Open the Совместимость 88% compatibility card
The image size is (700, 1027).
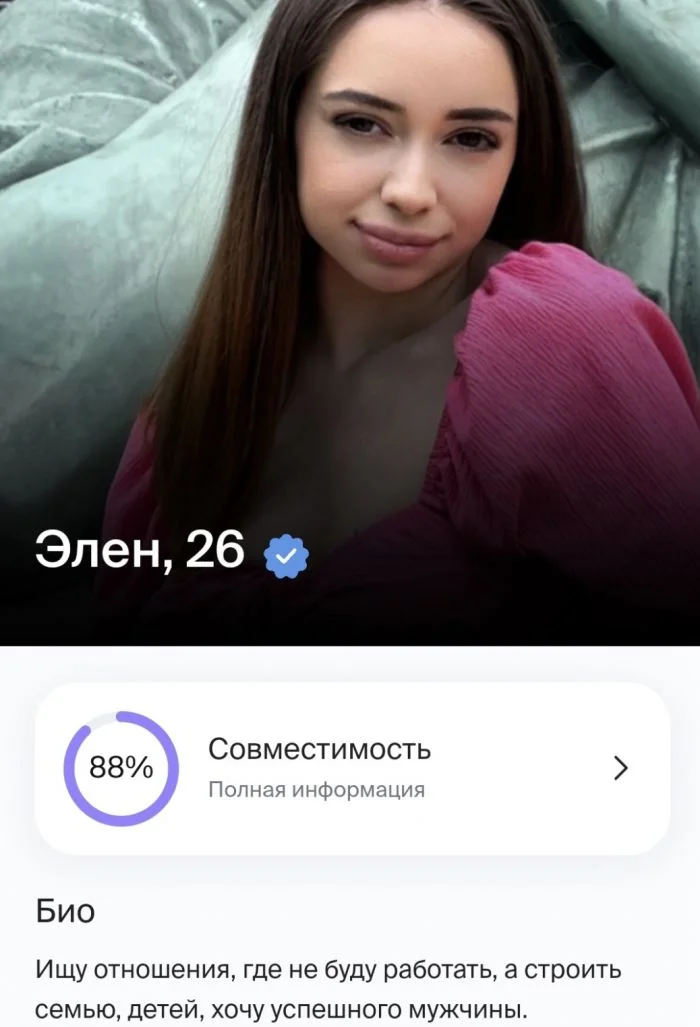(352, 768)
